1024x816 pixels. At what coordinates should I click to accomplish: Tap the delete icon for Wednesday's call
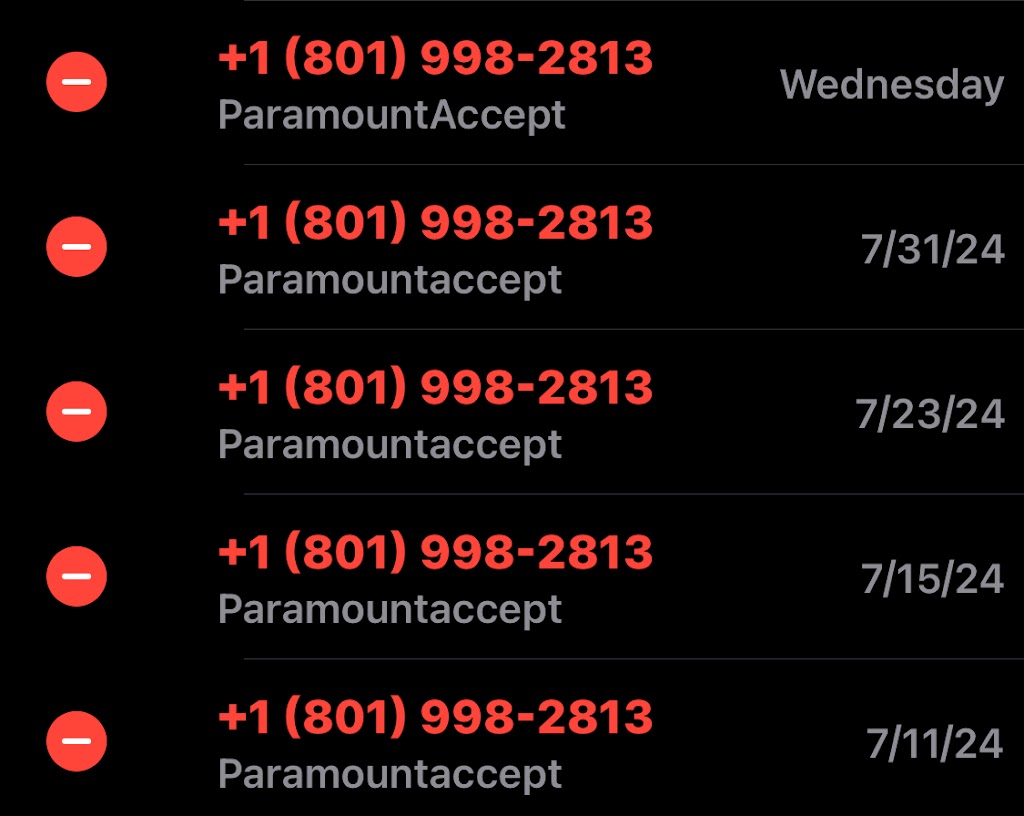(76, 81)
